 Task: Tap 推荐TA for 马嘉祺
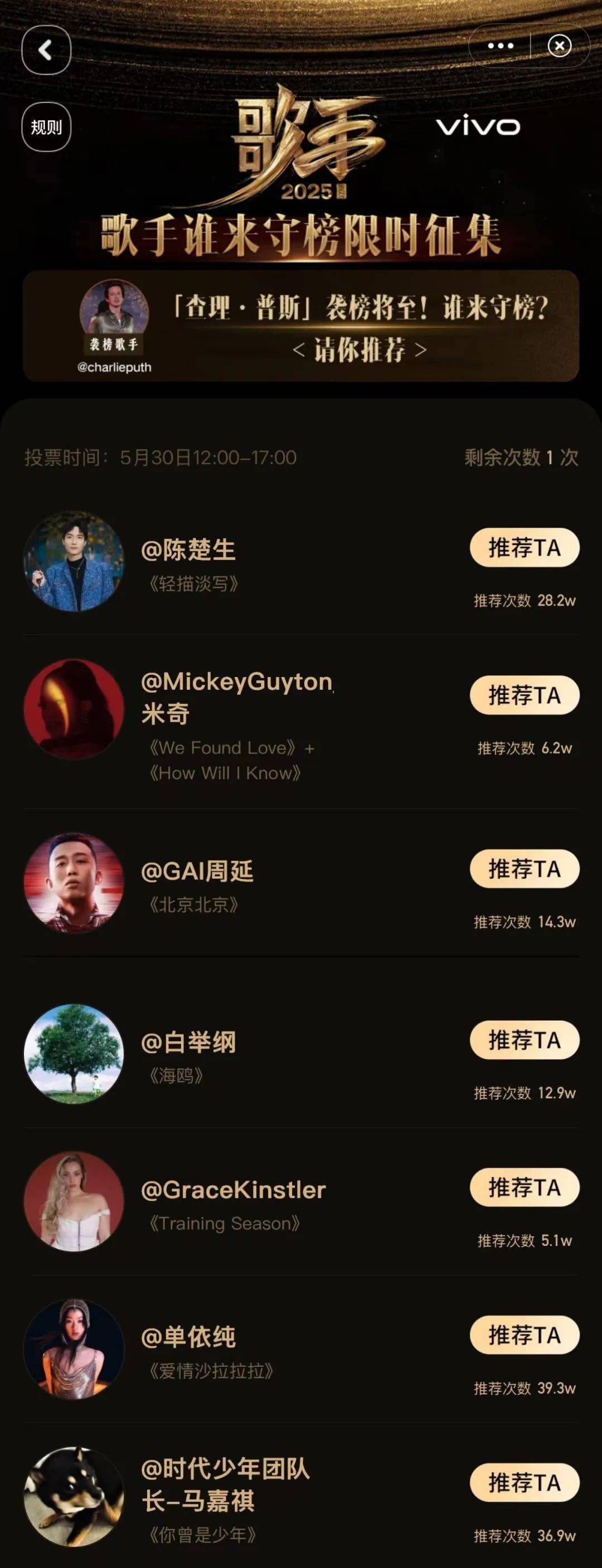(524, 1482)
